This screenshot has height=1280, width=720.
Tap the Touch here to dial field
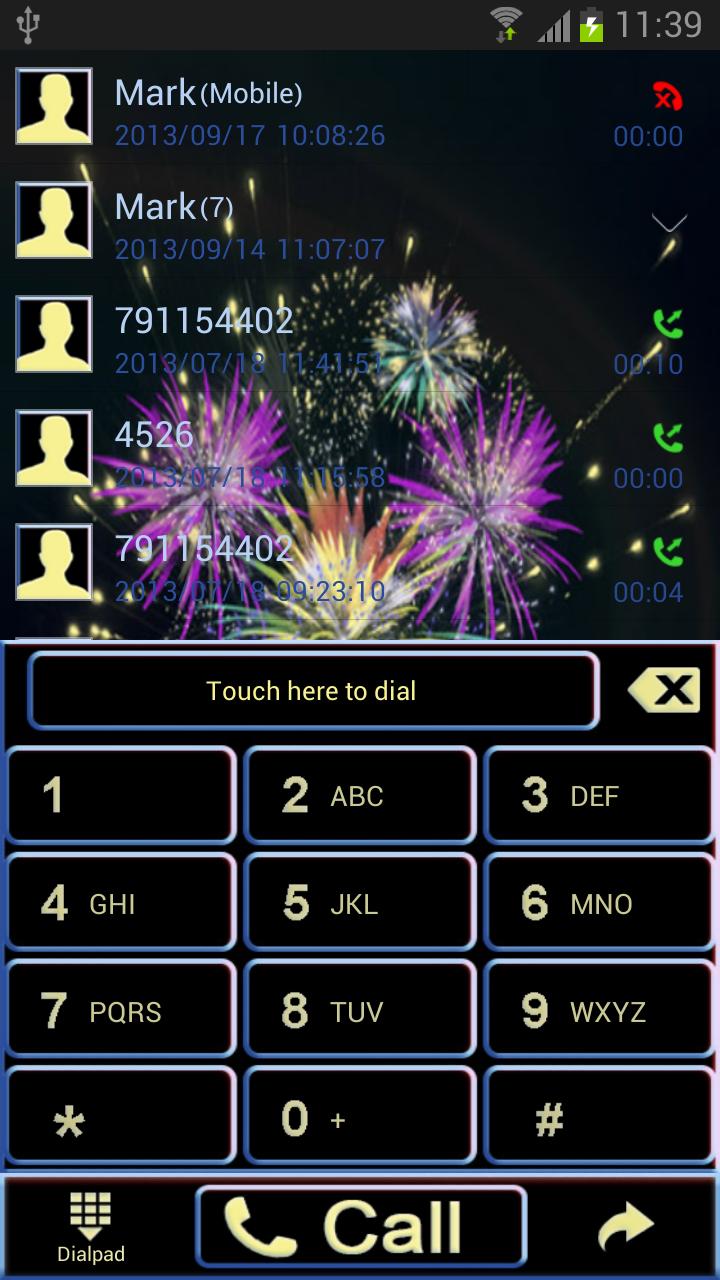(x=310, y=690)
